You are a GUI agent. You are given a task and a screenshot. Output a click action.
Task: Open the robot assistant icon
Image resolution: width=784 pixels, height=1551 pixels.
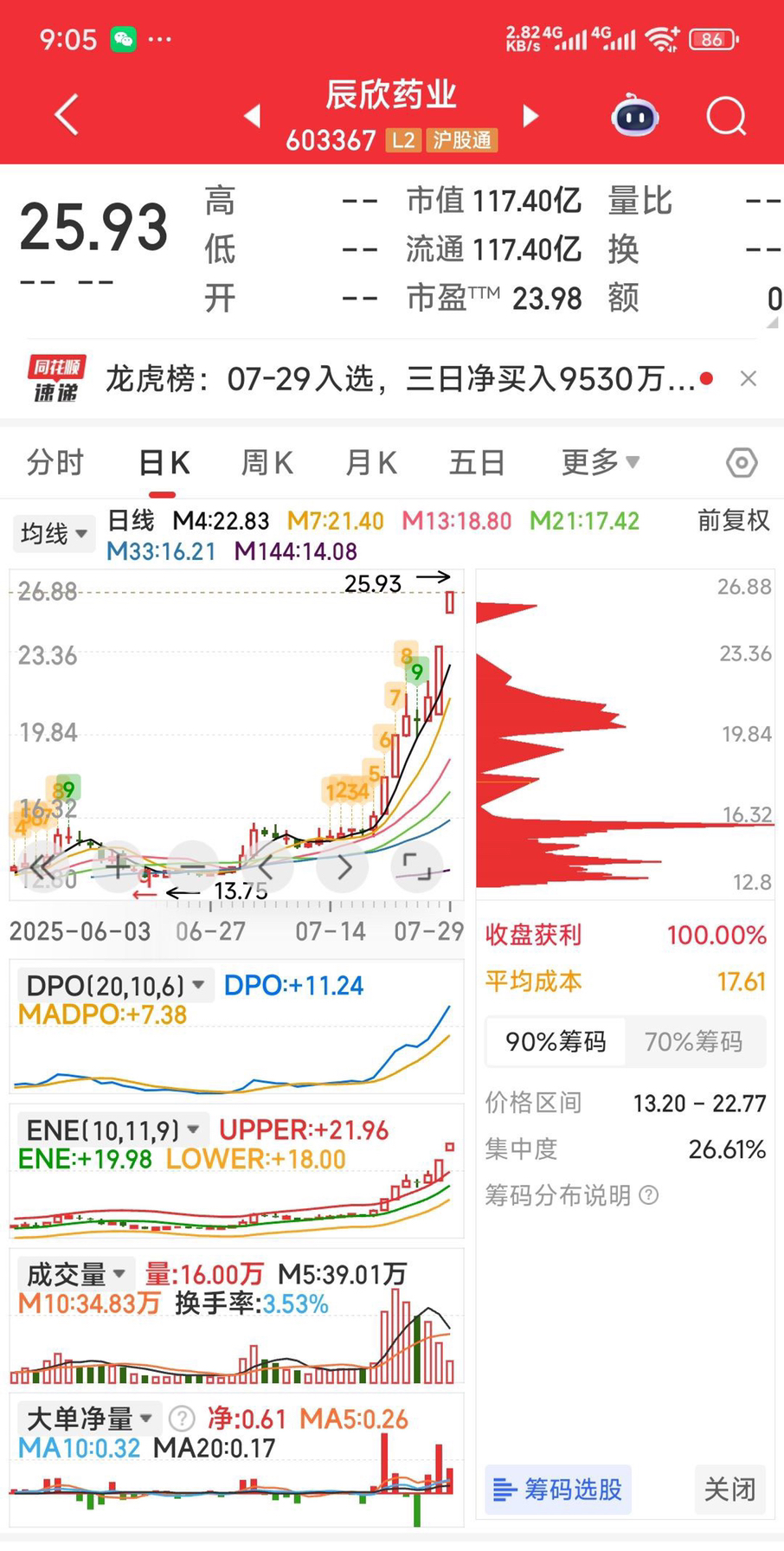click(x=635, y=116)
